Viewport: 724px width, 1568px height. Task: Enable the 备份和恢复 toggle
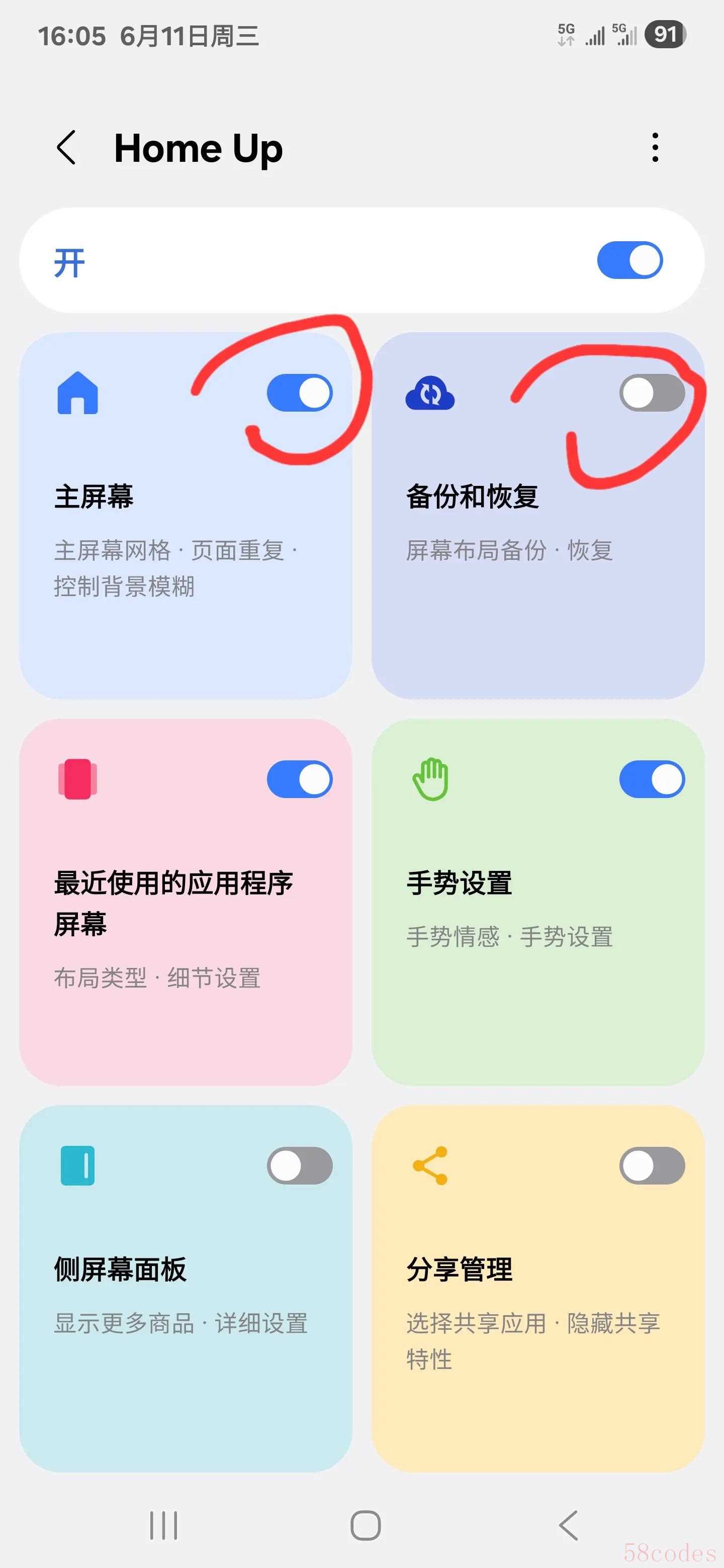[652, 393]
